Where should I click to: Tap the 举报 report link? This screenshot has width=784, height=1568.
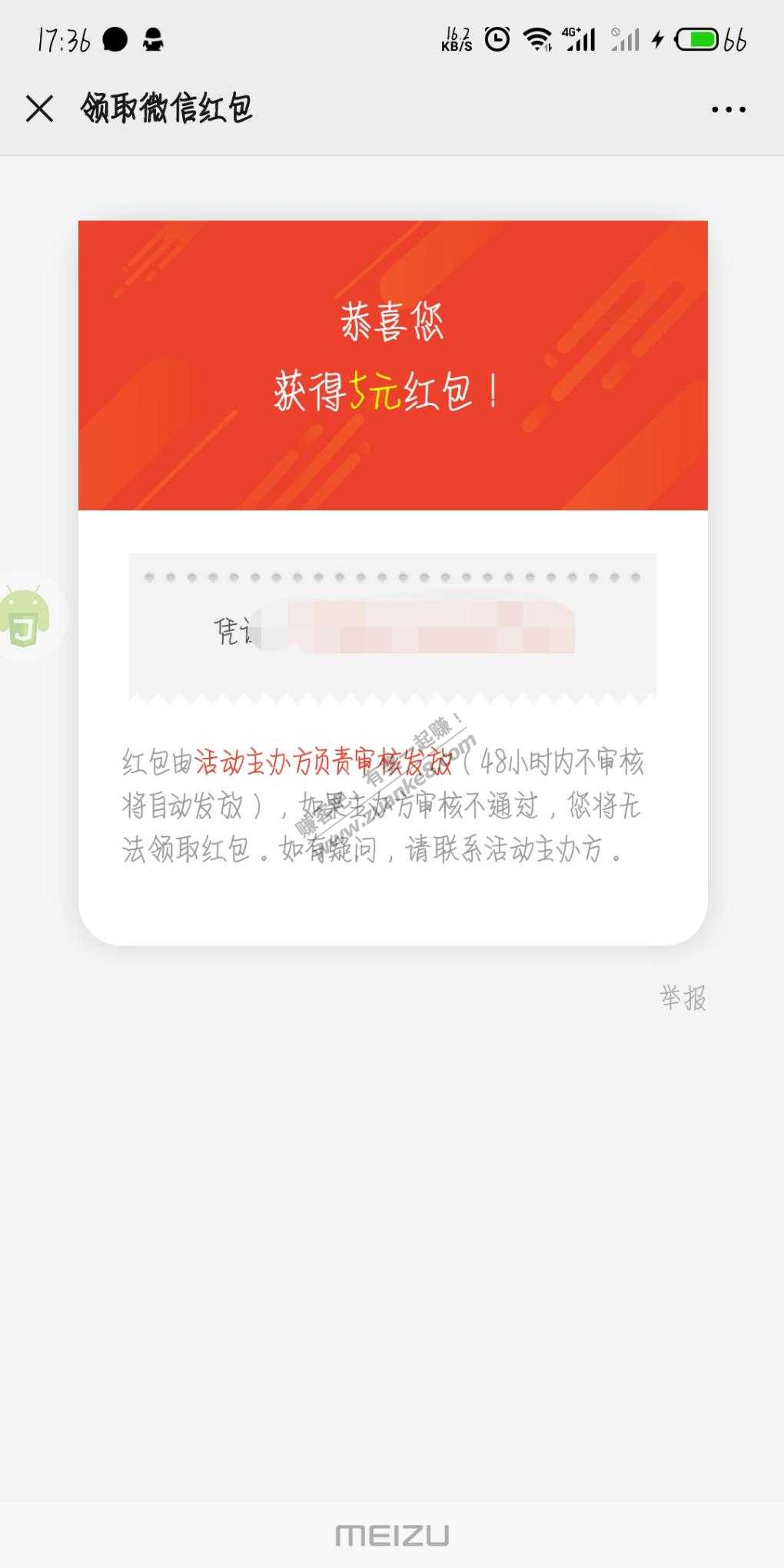(683, 998)
